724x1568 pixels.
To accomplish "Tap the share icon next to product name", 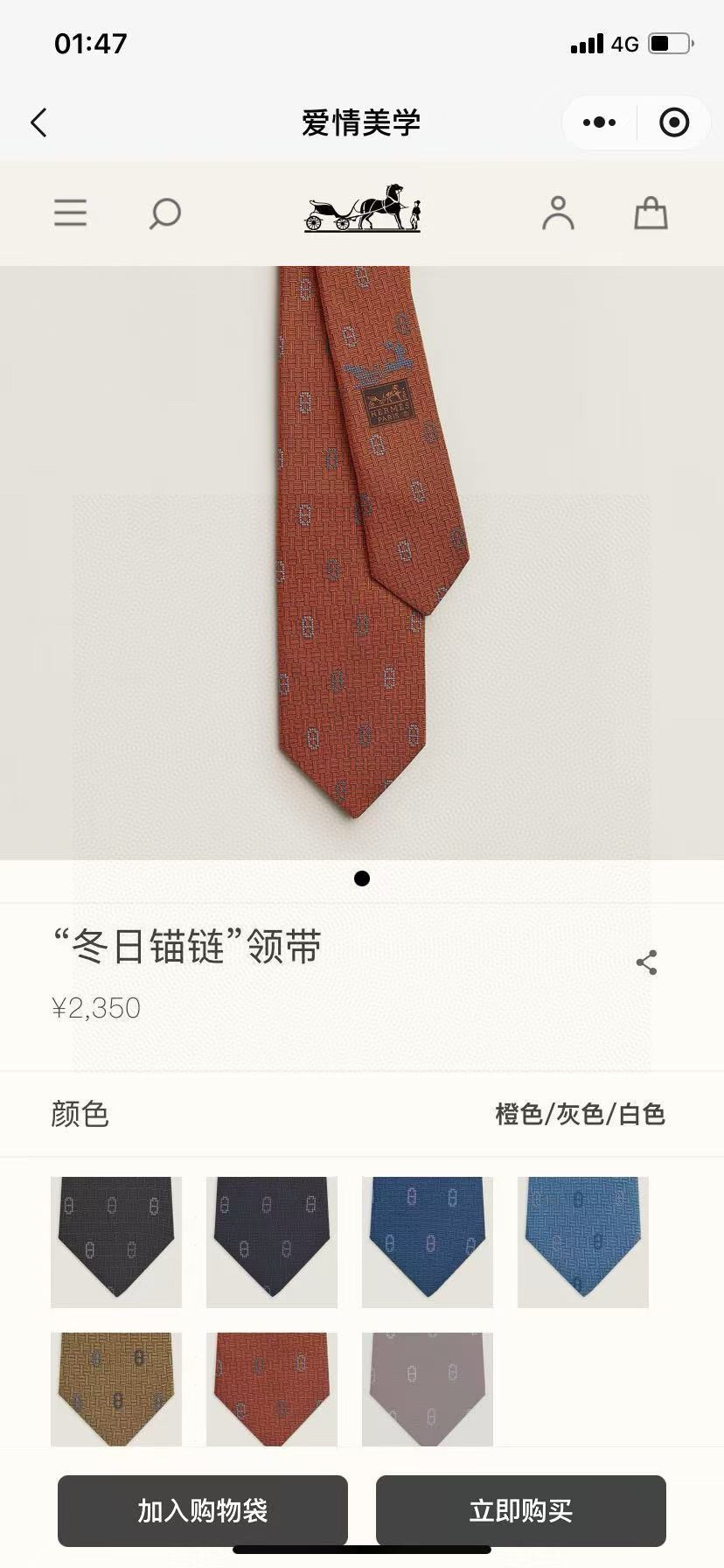I will click(648, 962).
